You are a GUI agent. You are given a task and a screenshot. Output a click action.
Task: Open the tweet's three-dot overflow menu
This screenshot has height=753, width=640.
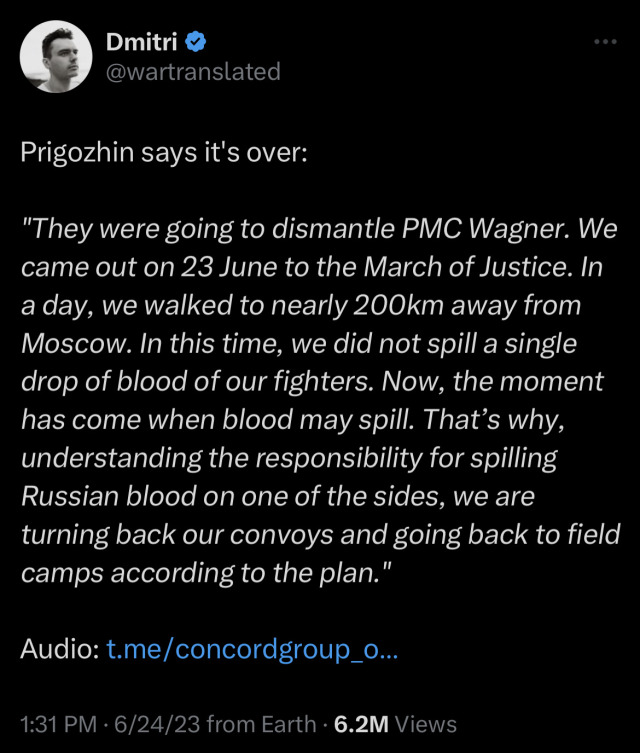click(x=606, y=42)
